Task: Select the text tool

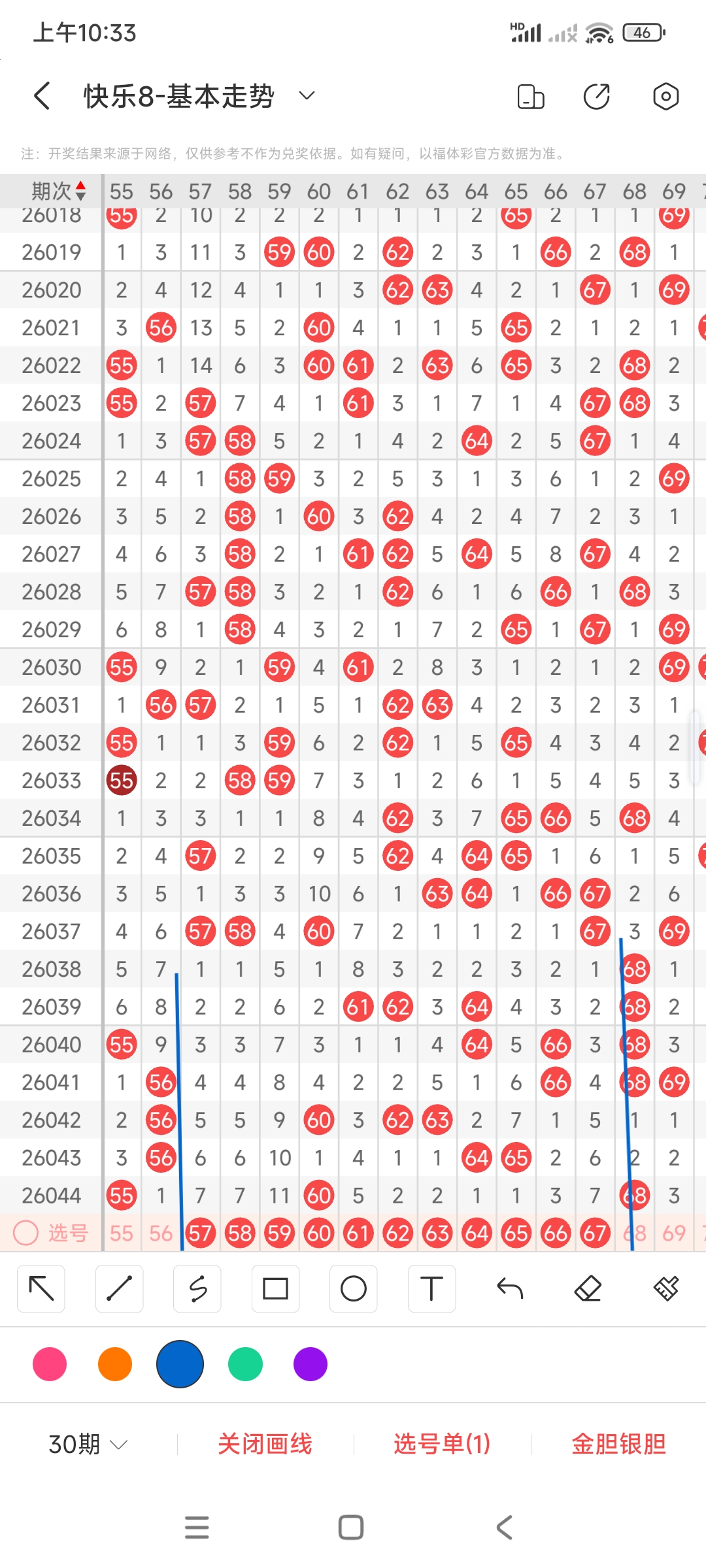Action: coord(431,1288)
